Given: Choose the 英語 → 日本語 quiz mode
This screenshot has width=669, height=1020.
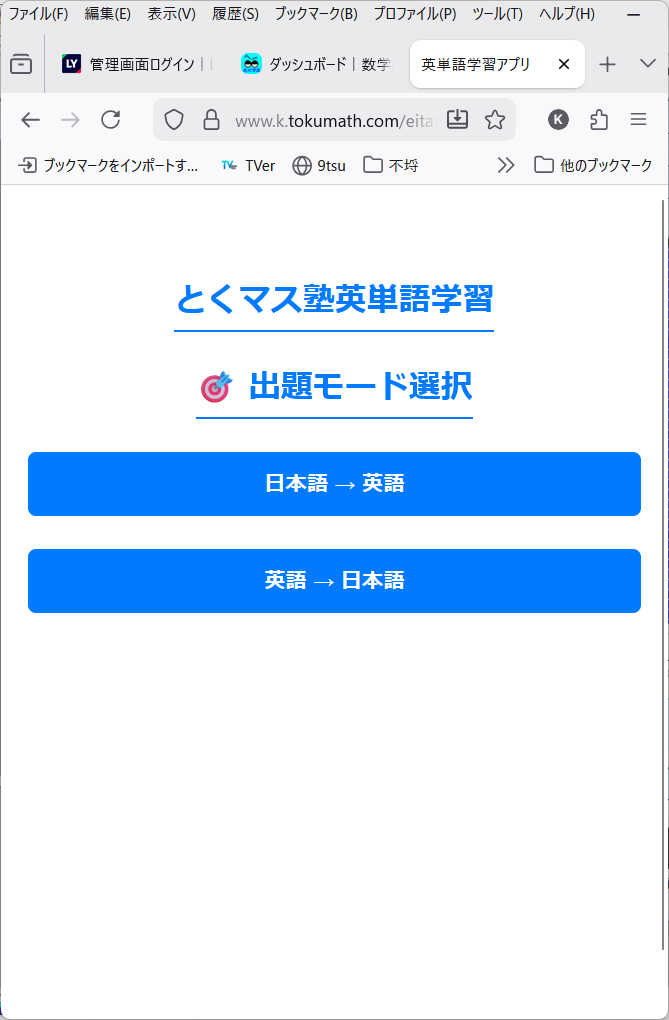Looking at the screenshot, I should (x=334, y=581).
